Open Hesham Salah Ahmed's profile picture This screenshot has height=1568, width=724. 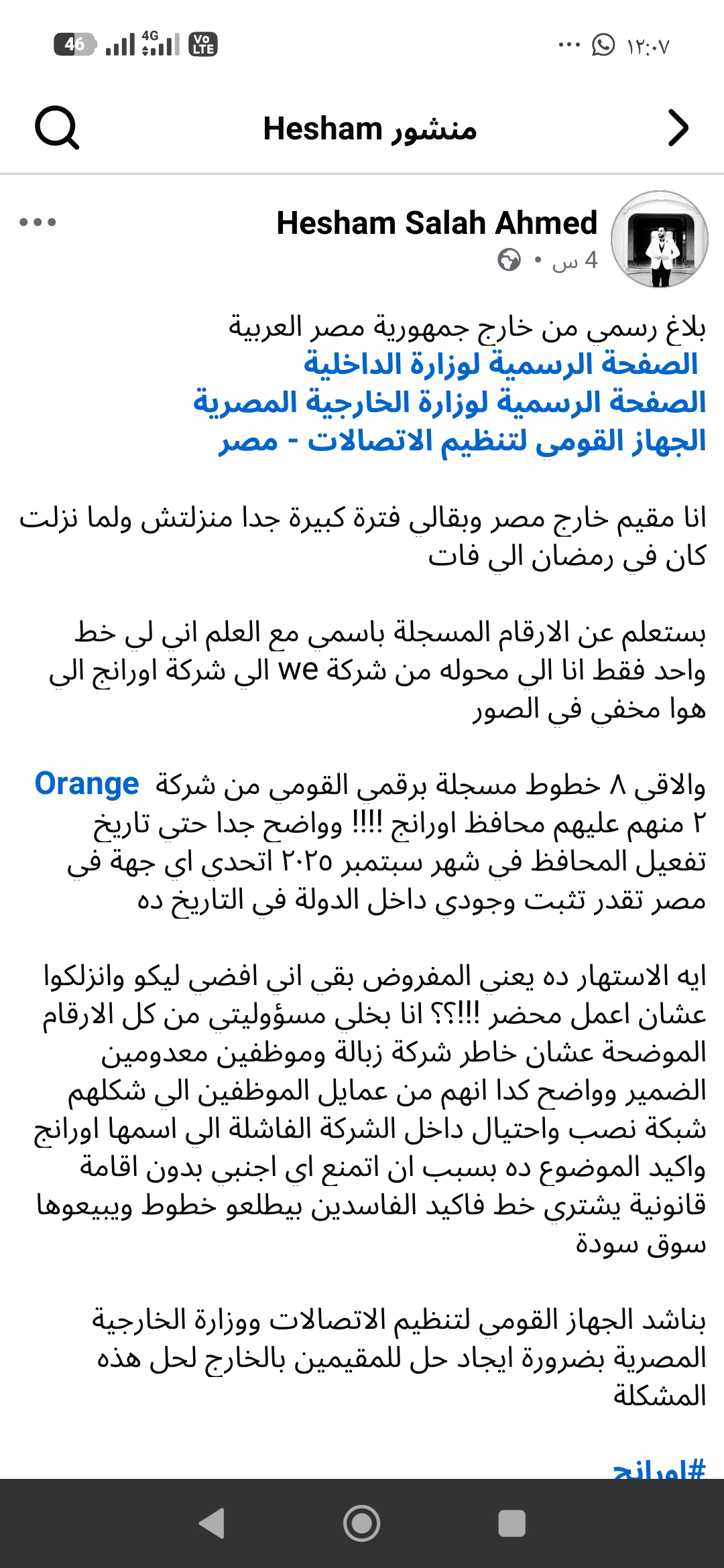click(660, 239)
